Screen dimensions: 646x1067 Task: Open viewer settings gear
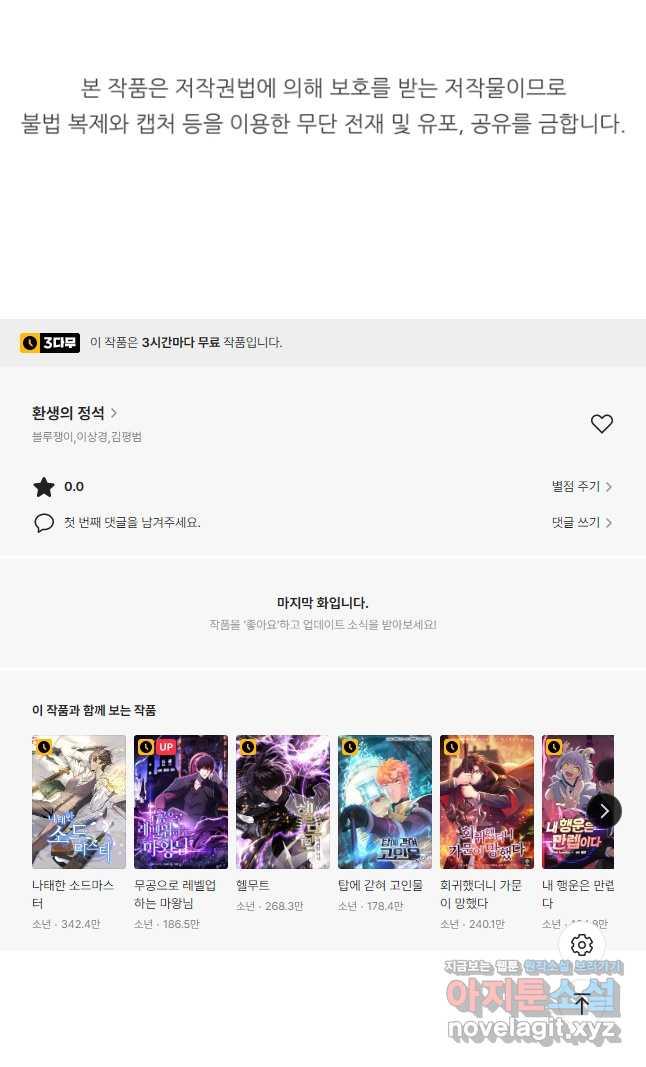[582, 945]
